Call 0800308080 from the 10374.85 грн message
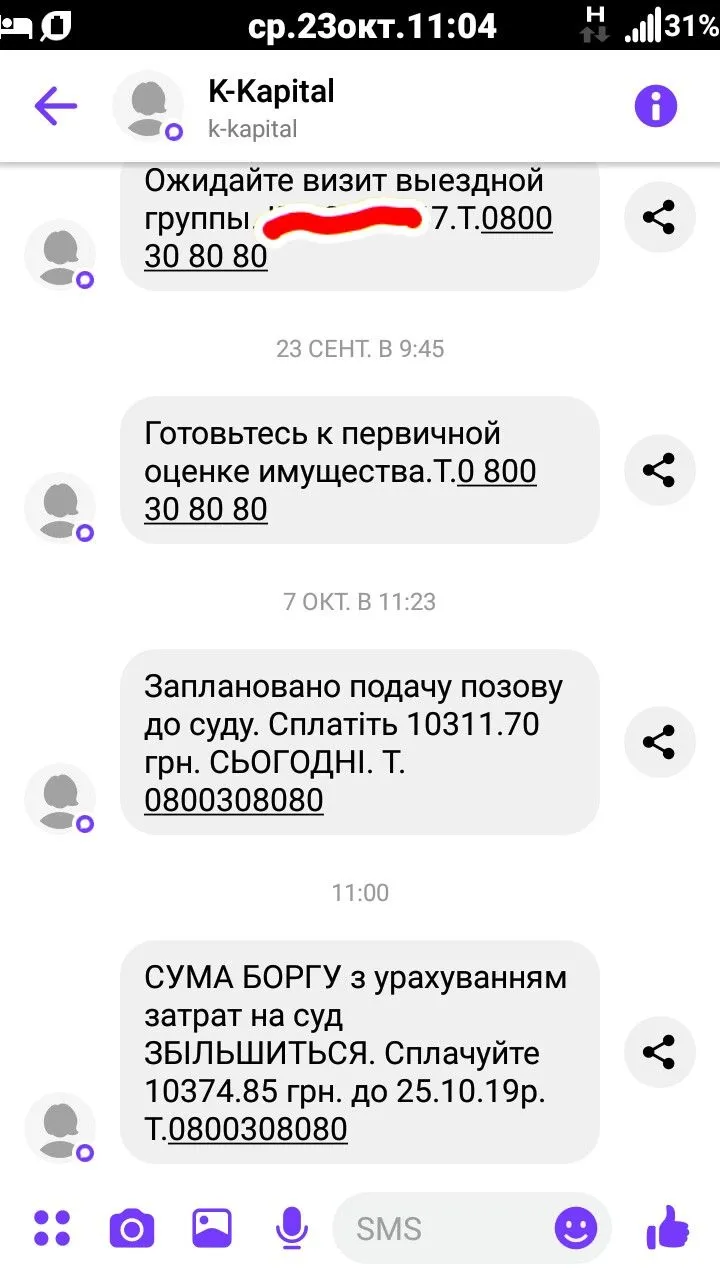 pyautogui.click(x=258, y=1129)
